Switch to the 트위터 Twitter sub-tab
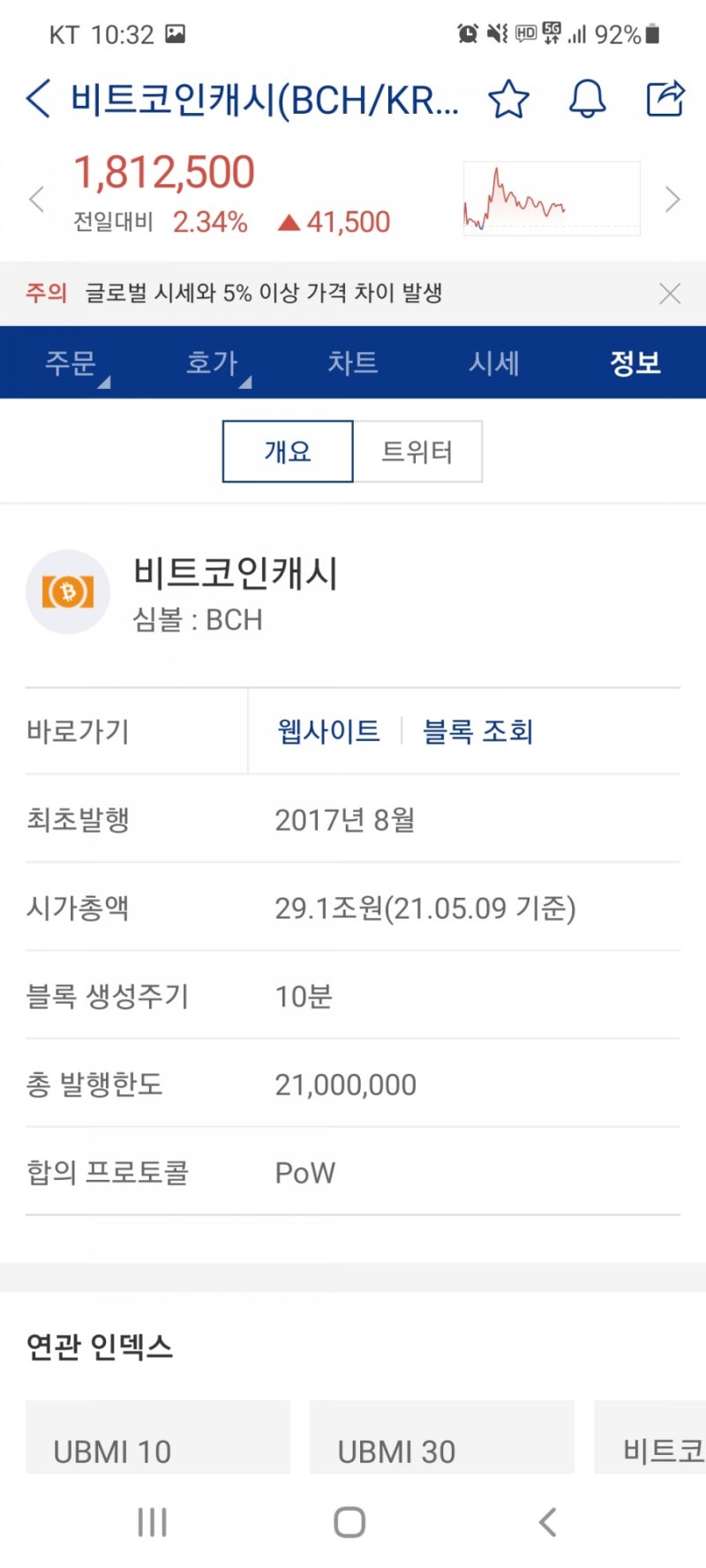 click(x=417, y=451)
